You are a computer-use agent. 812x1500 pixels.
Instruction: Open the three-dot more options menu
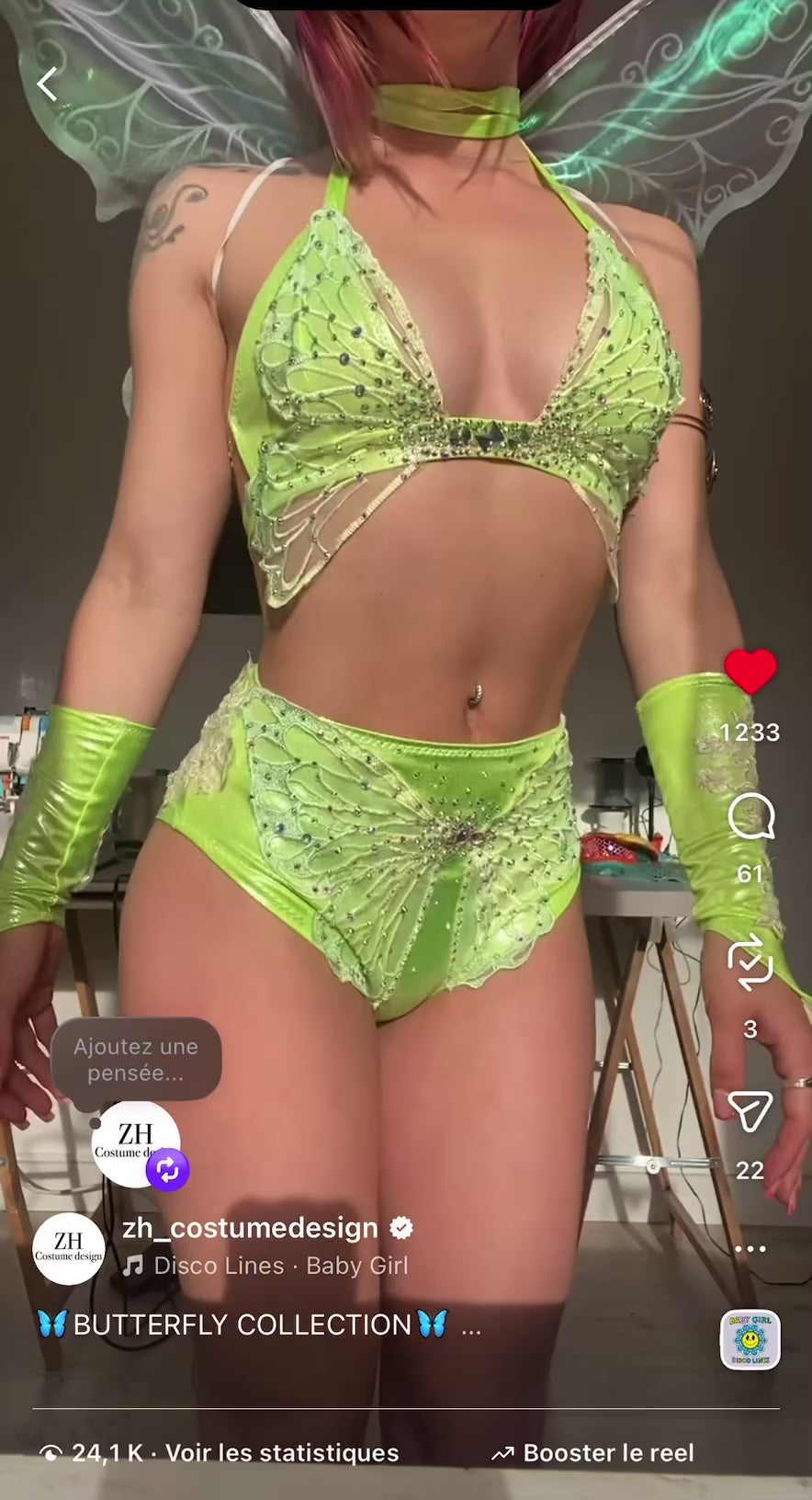click(x=750, y=1249)
